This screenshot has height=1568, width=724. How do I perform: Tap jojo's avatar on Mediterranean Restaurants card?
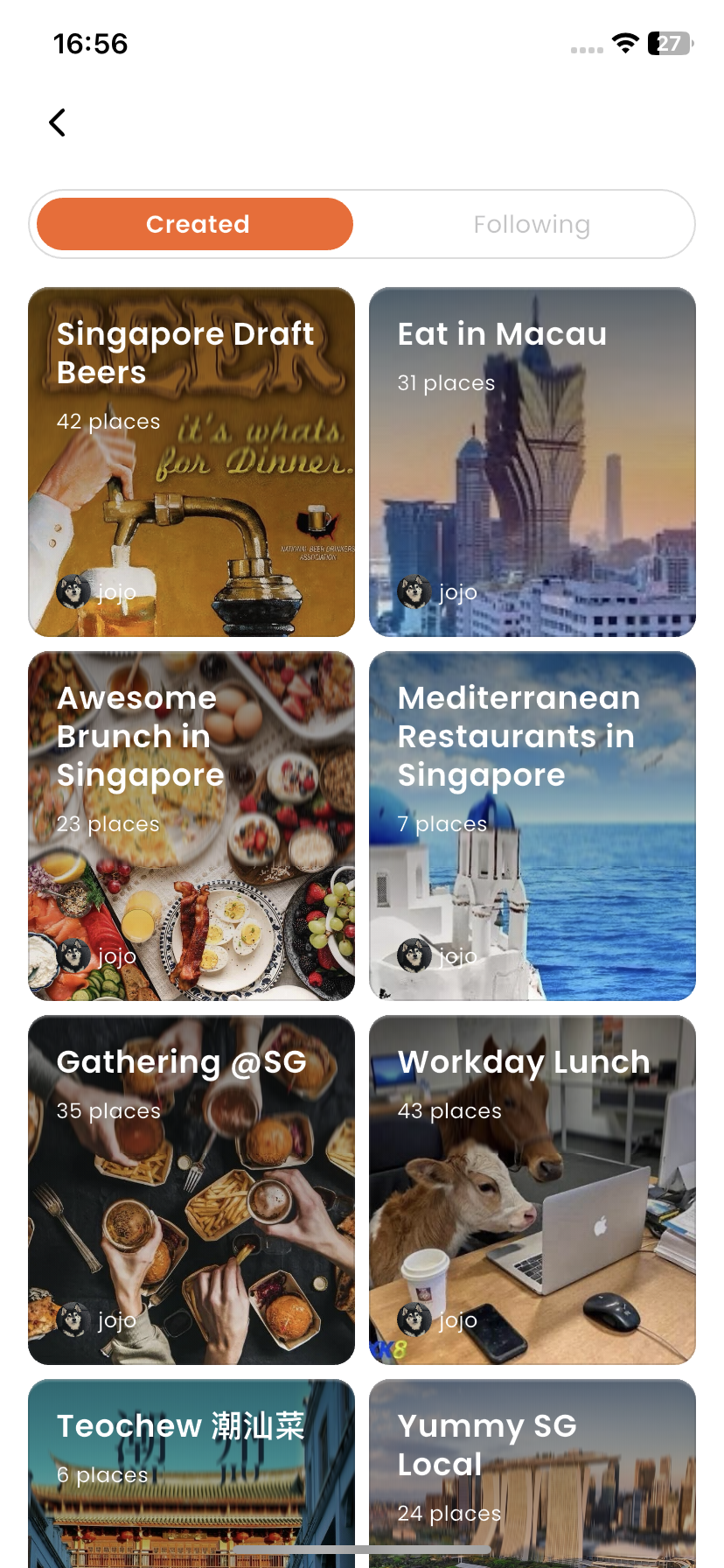tap(412, 955)
